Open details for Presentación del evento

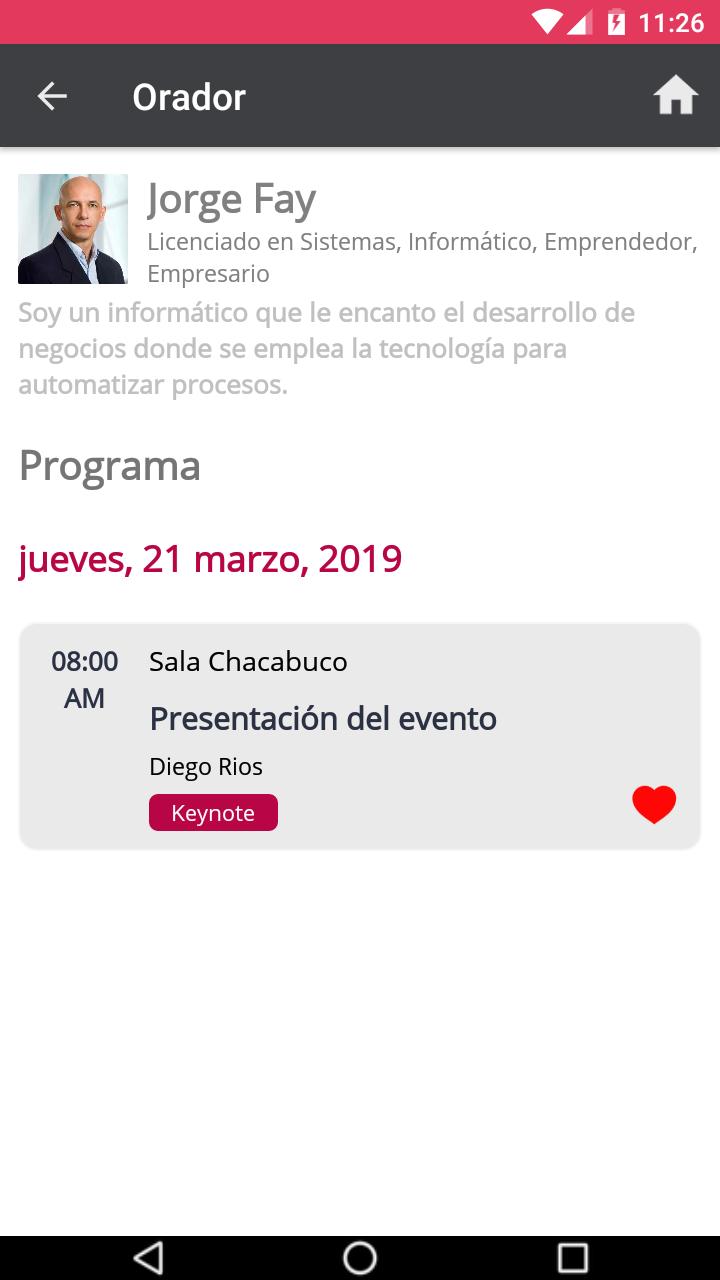click(322, 718)
